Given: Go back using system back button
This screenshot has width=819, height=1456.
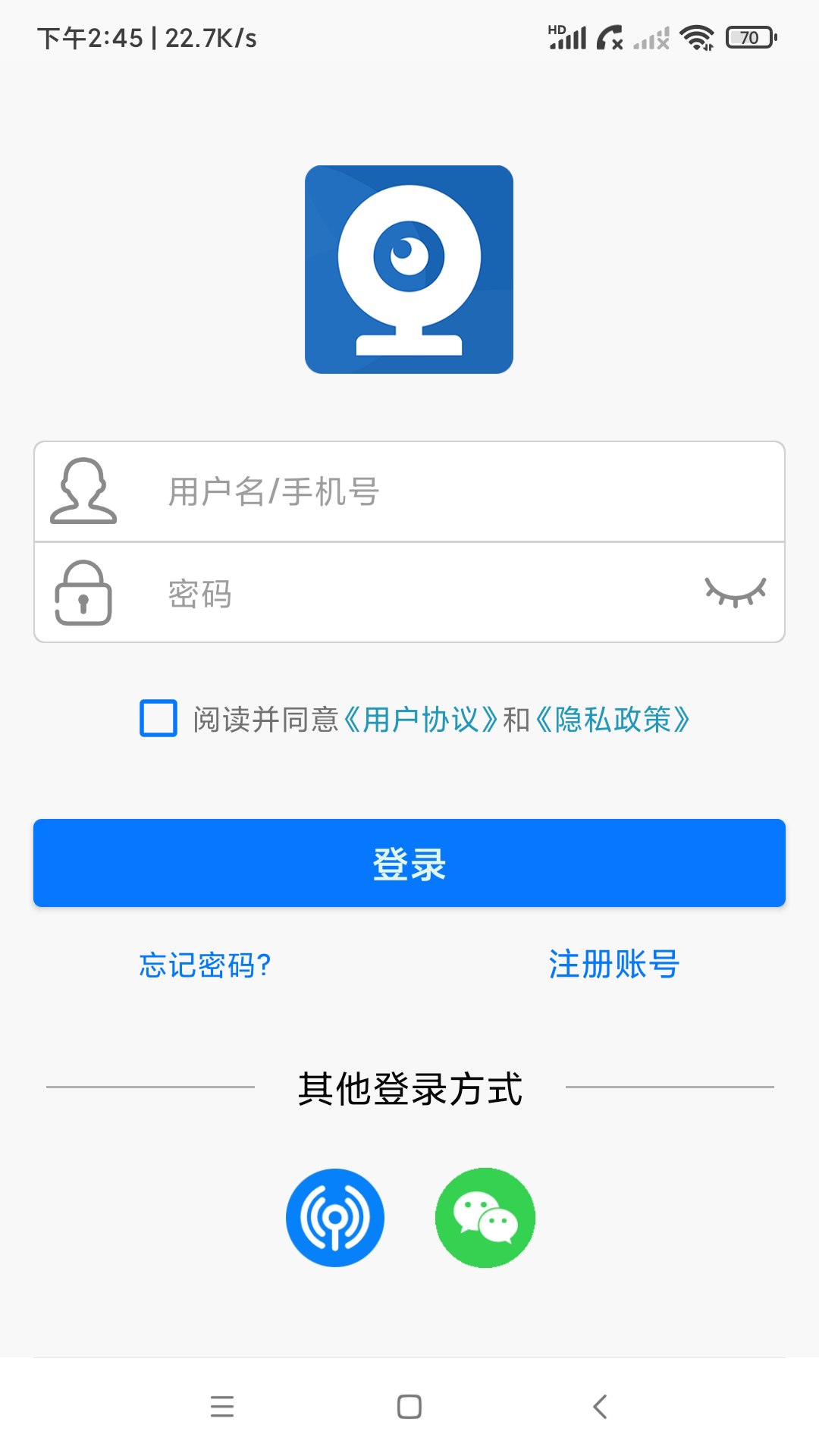Looking at the screenshot, I should point(600,1407).
